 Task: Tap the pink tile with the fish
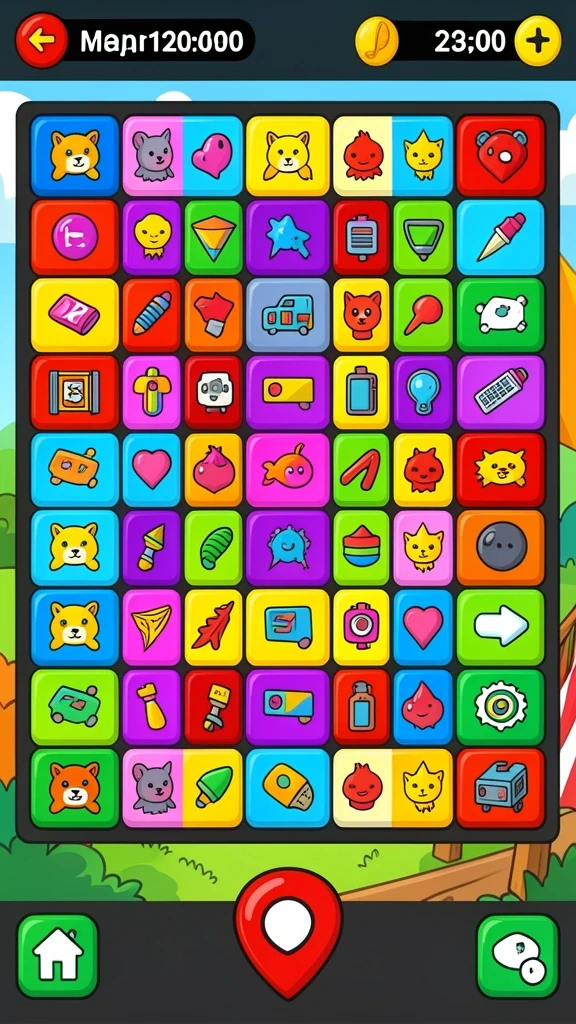(287, 470)
